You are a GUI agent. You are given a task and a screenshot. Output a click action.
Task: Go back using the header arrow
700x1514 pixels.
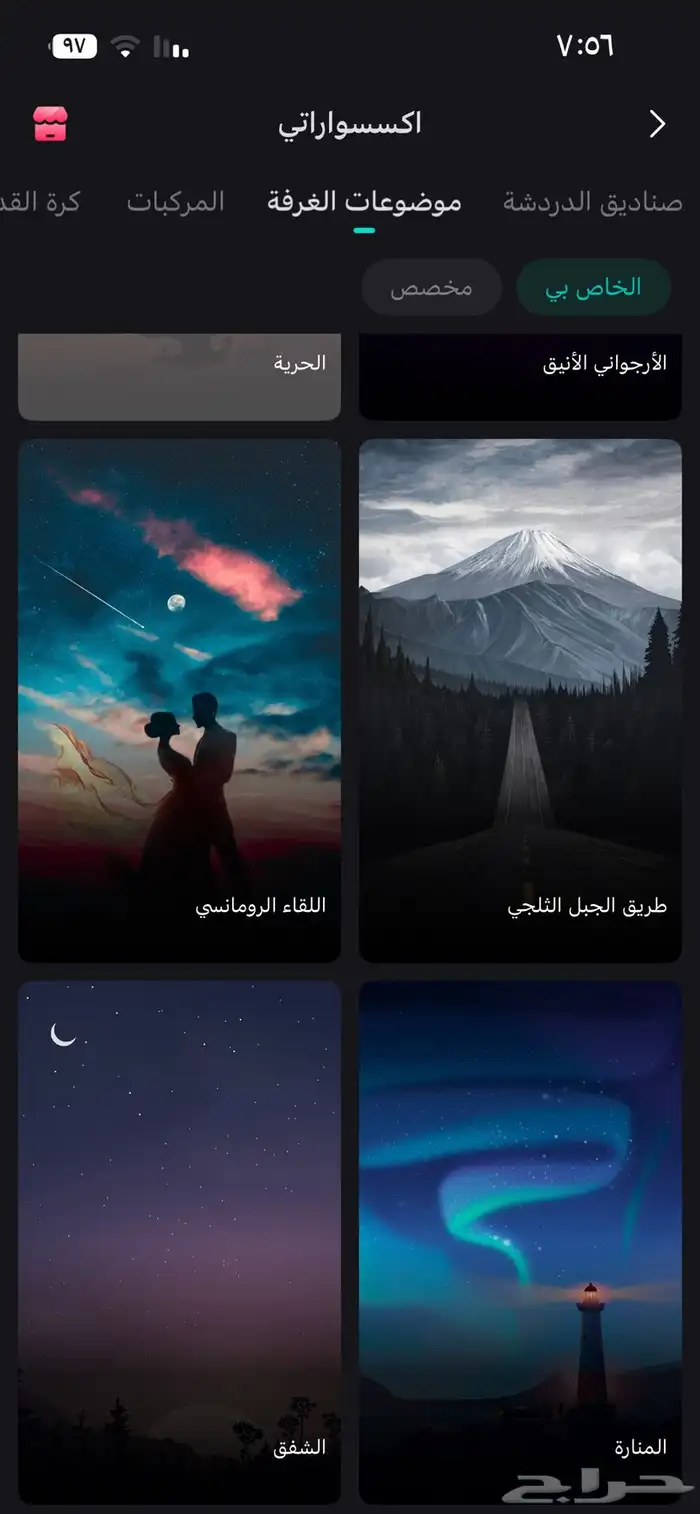657,124
